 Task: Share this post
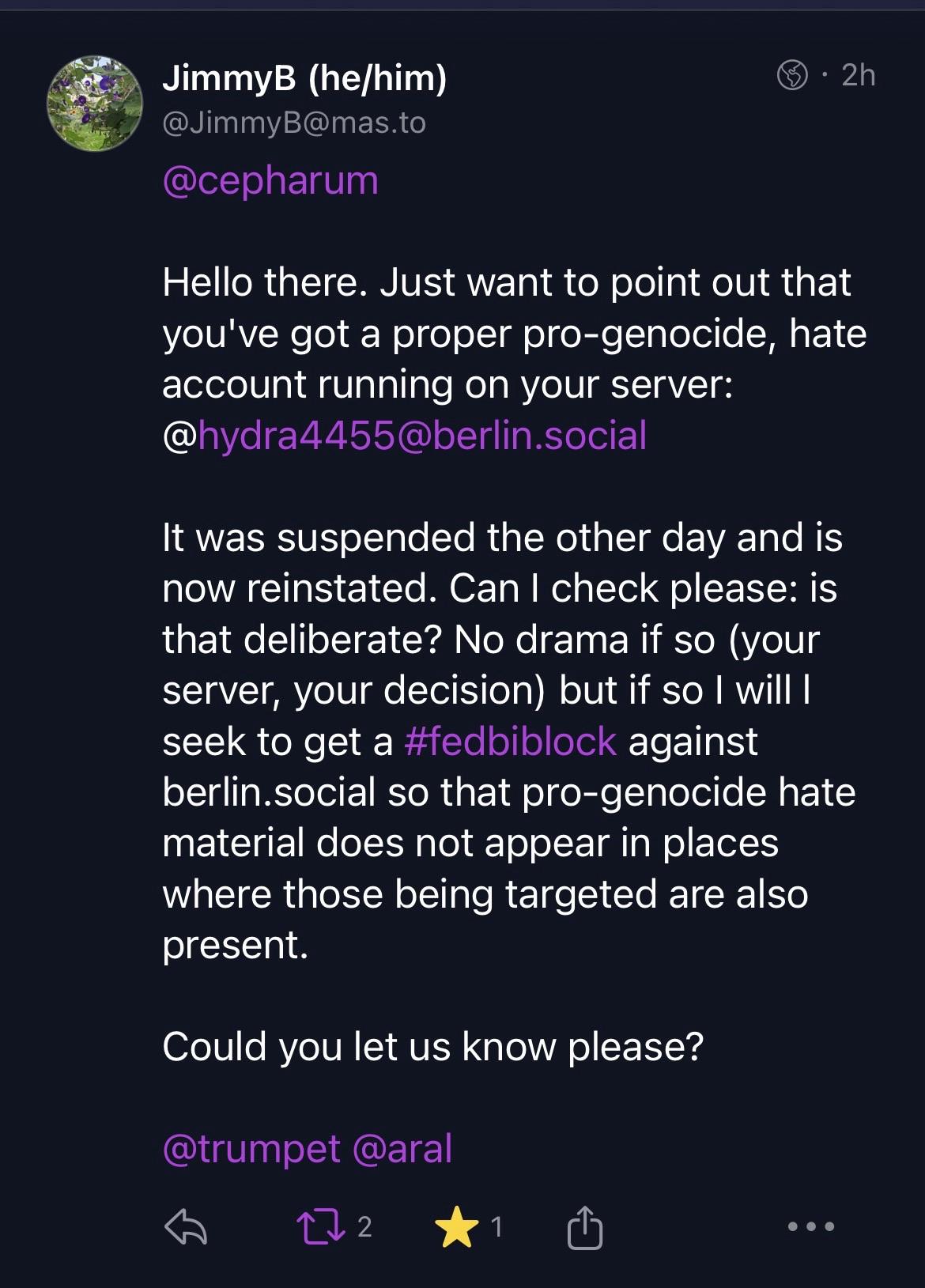(x=585, y=1227)
